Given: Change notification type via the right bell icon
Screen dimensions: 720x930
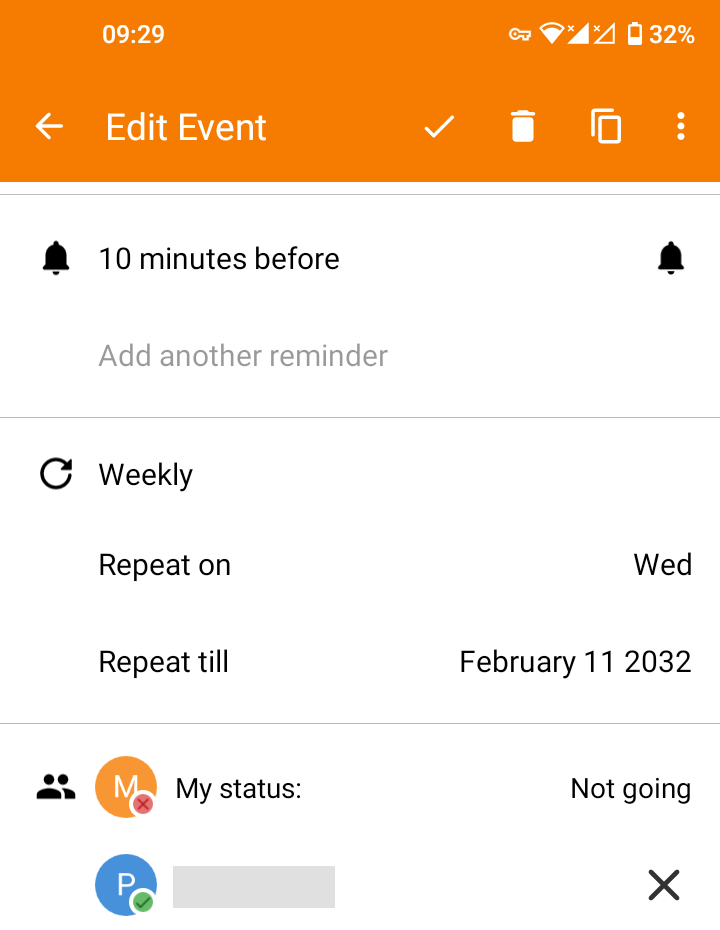Looking at the screenshot, I should click(670, 258).
